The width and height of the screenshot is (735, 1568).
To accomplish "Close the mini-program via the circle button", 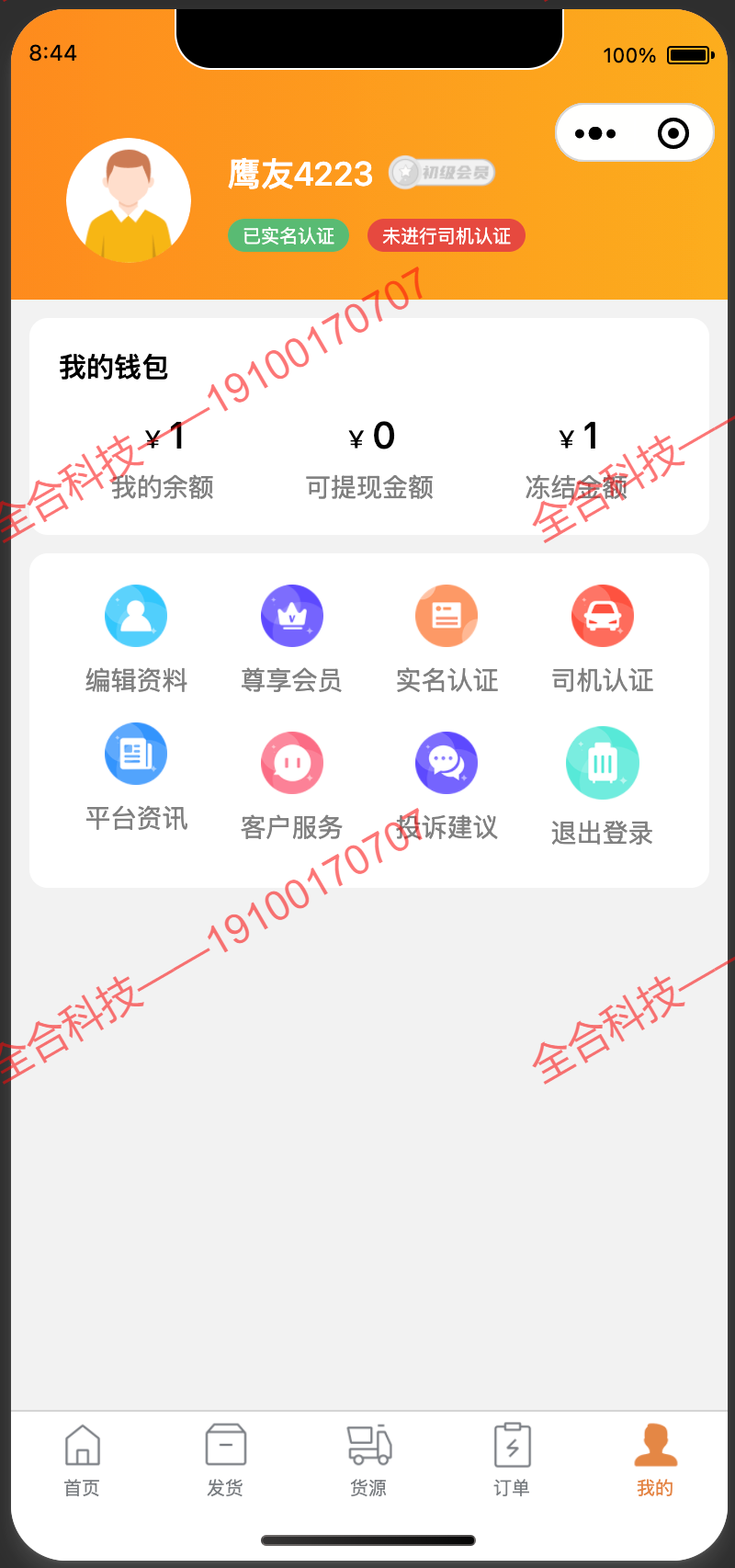I will [x=673, y=133].
